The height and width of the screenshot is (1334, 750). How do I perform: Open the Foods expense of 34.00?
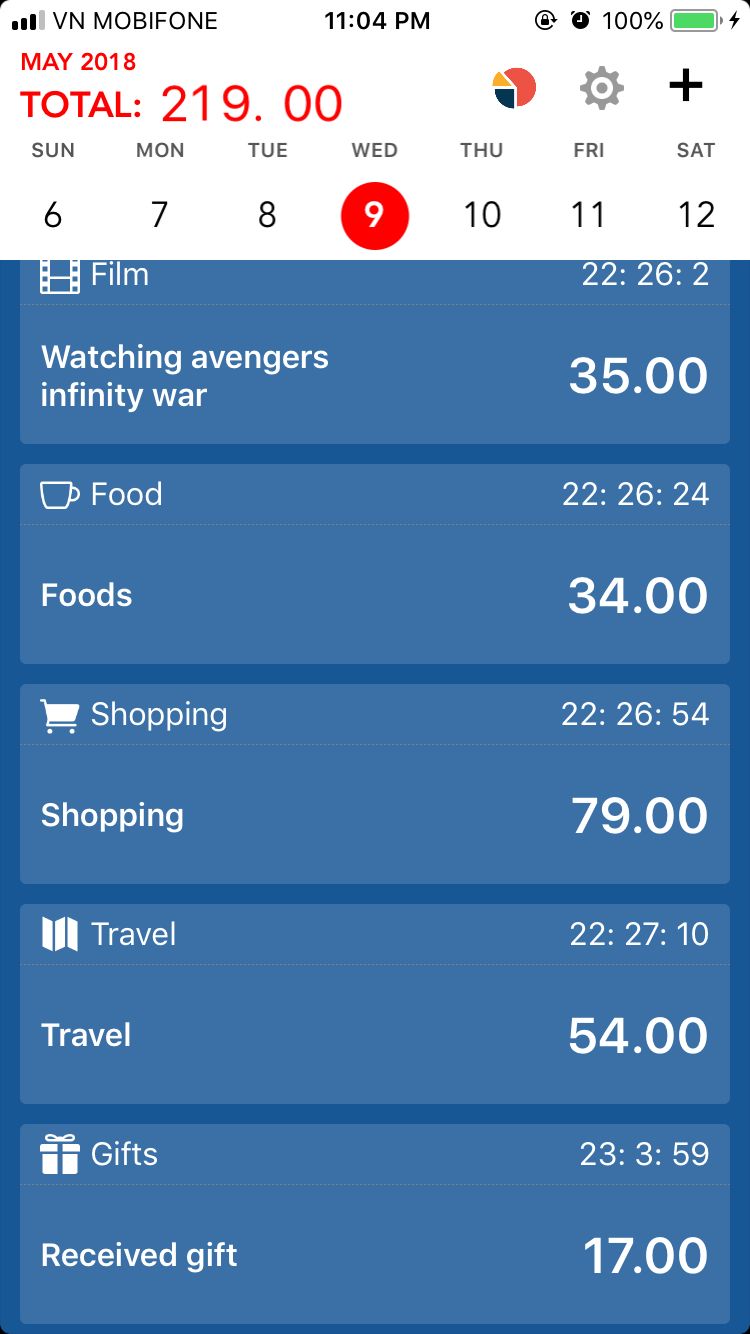tap(375, 594)
